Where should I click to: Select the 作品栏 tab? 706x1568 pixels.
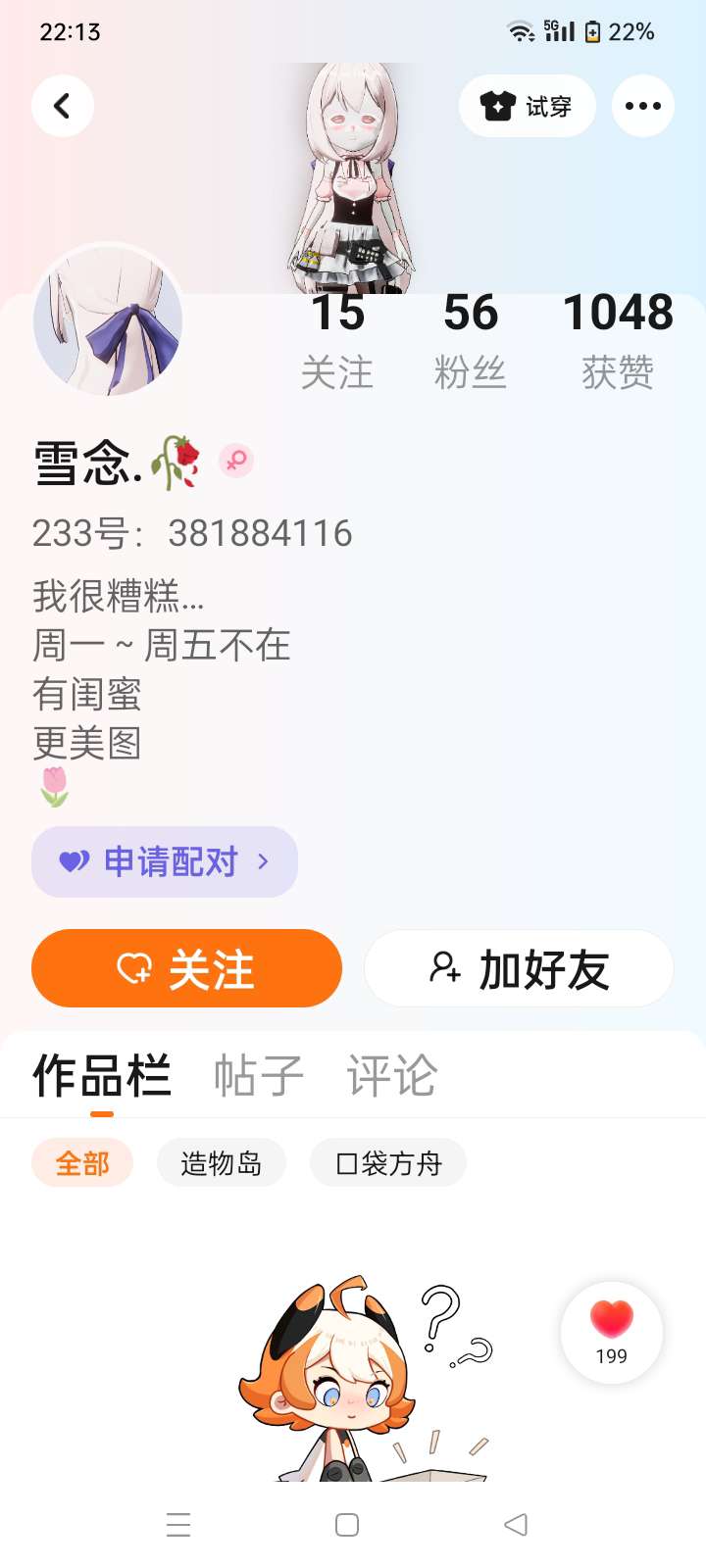pos(102,1076)
